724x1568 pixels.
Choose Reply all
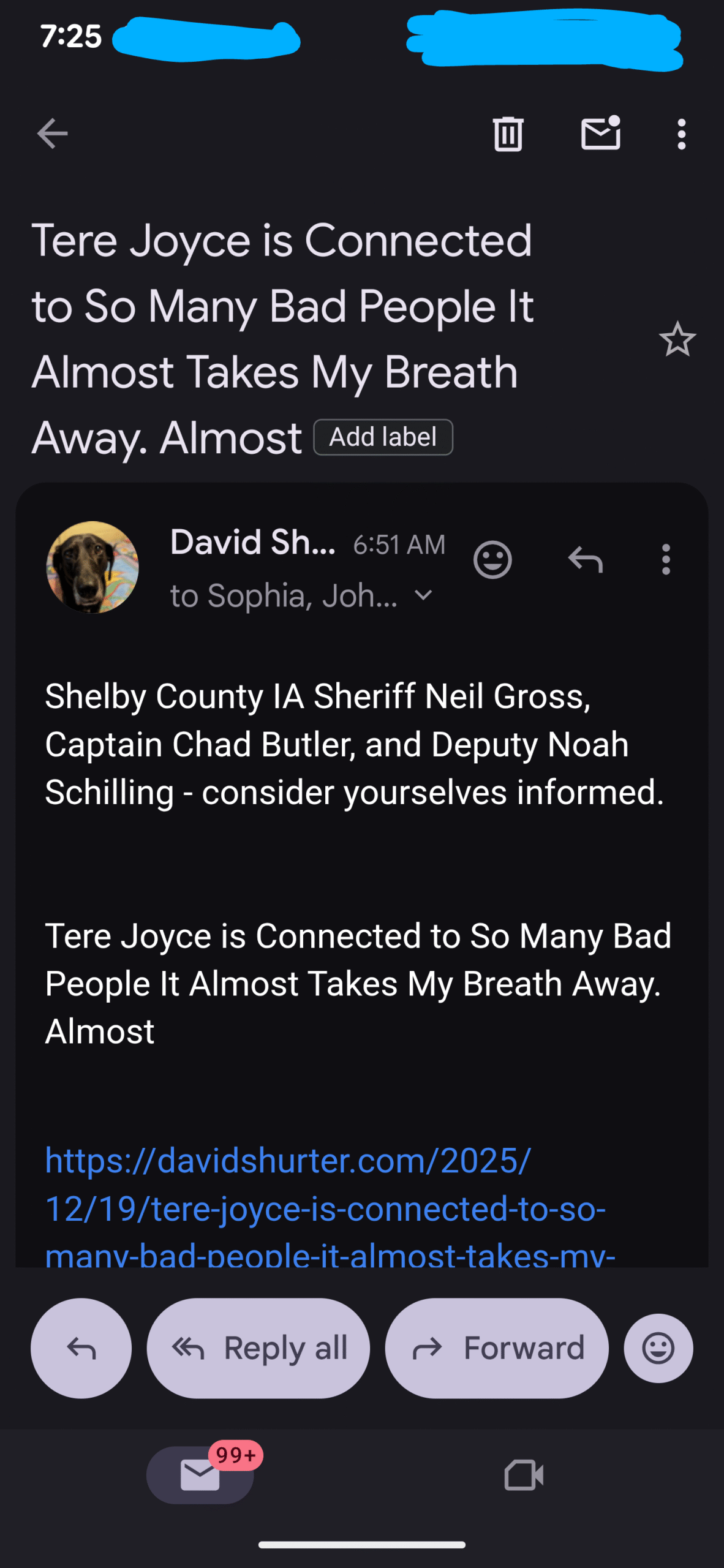(258, 1348)
